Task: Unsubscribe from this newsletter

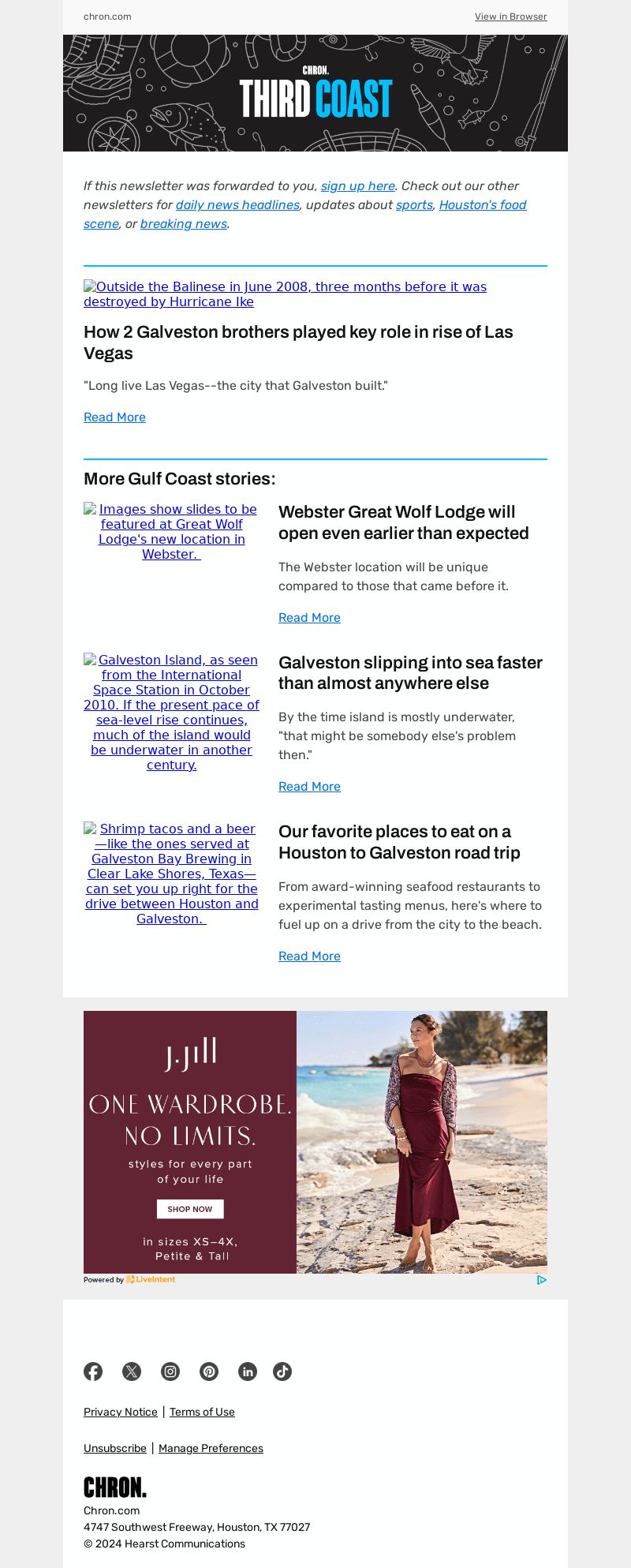Action: coord(115,1448)
